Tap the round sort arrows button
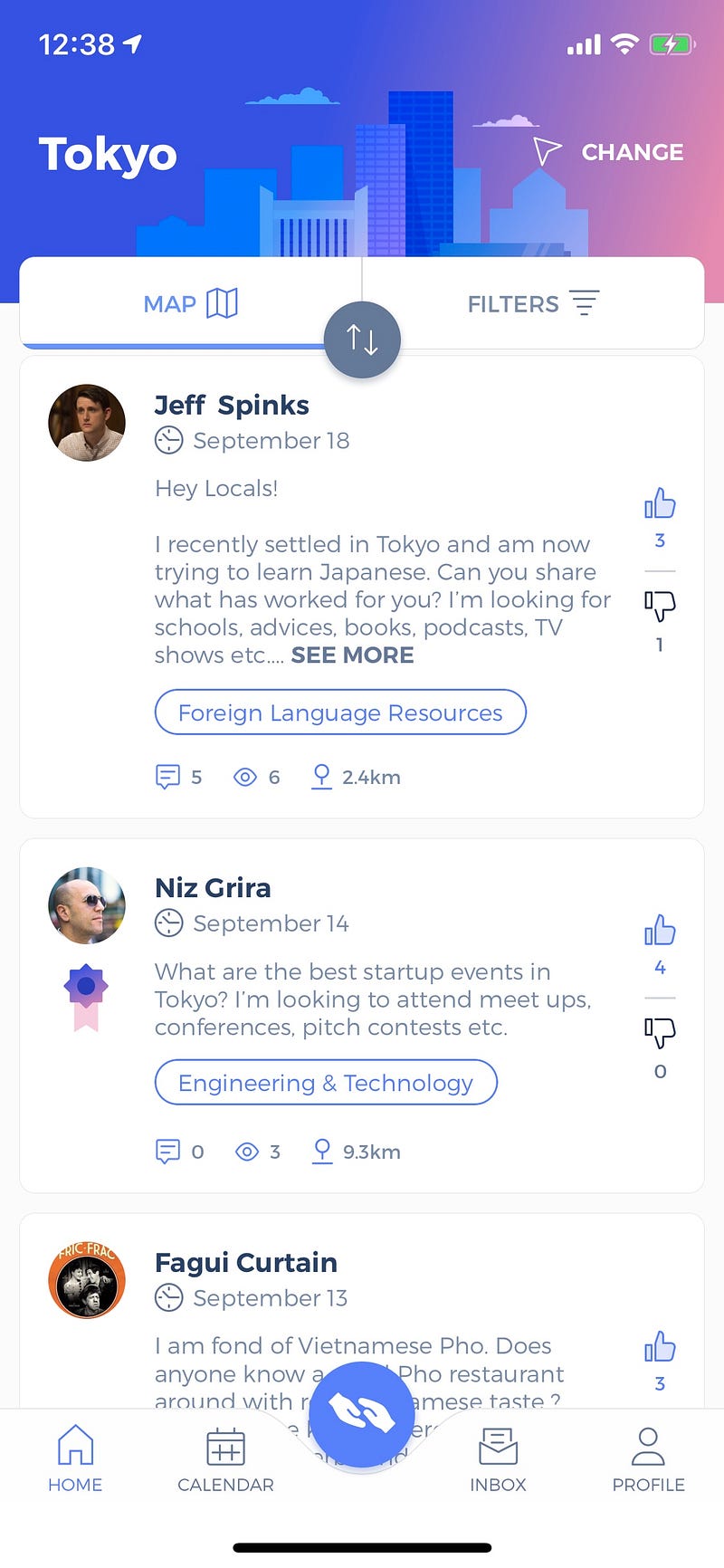Screen dimensions: 724x1568 [x=362, y=339]
